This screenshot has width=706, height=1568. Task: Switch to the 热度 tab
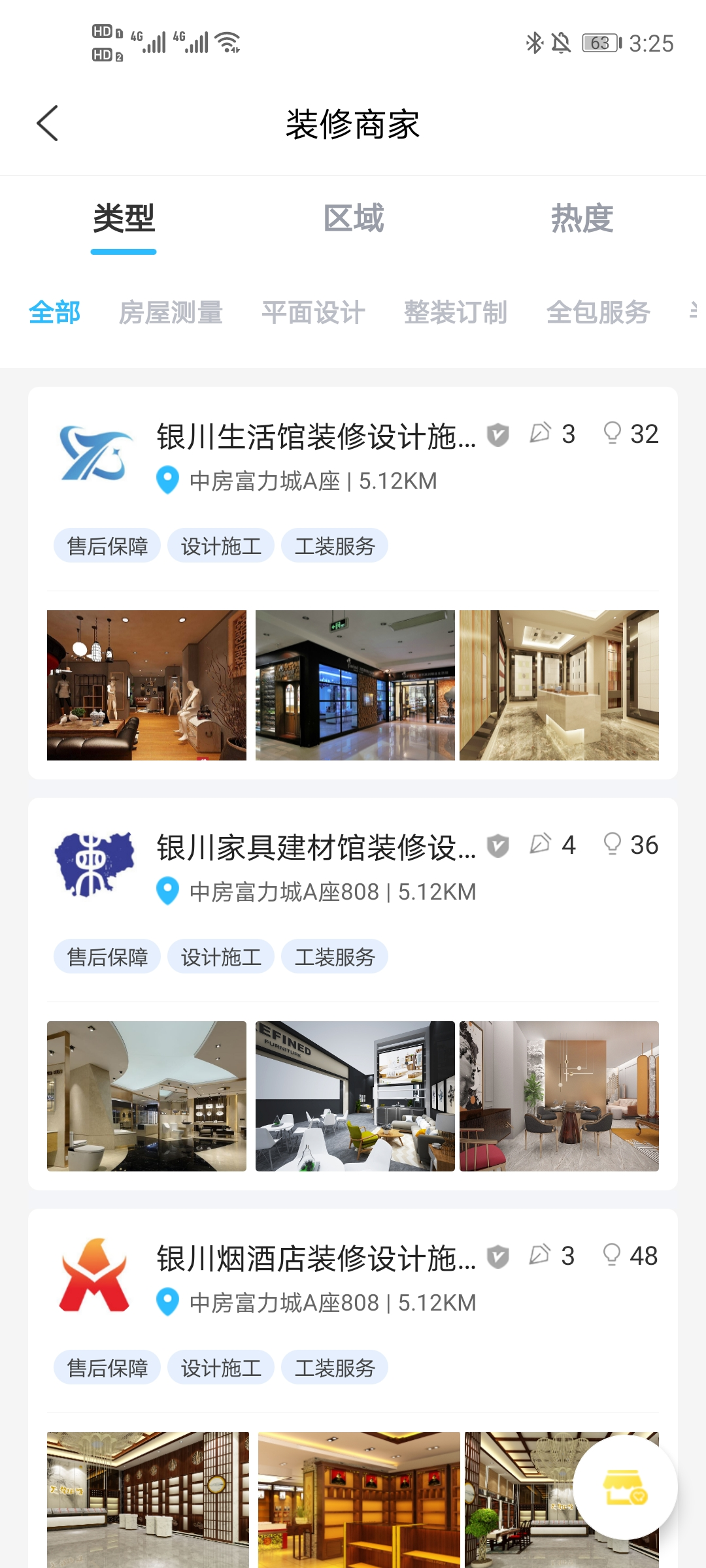coord(582,219)
